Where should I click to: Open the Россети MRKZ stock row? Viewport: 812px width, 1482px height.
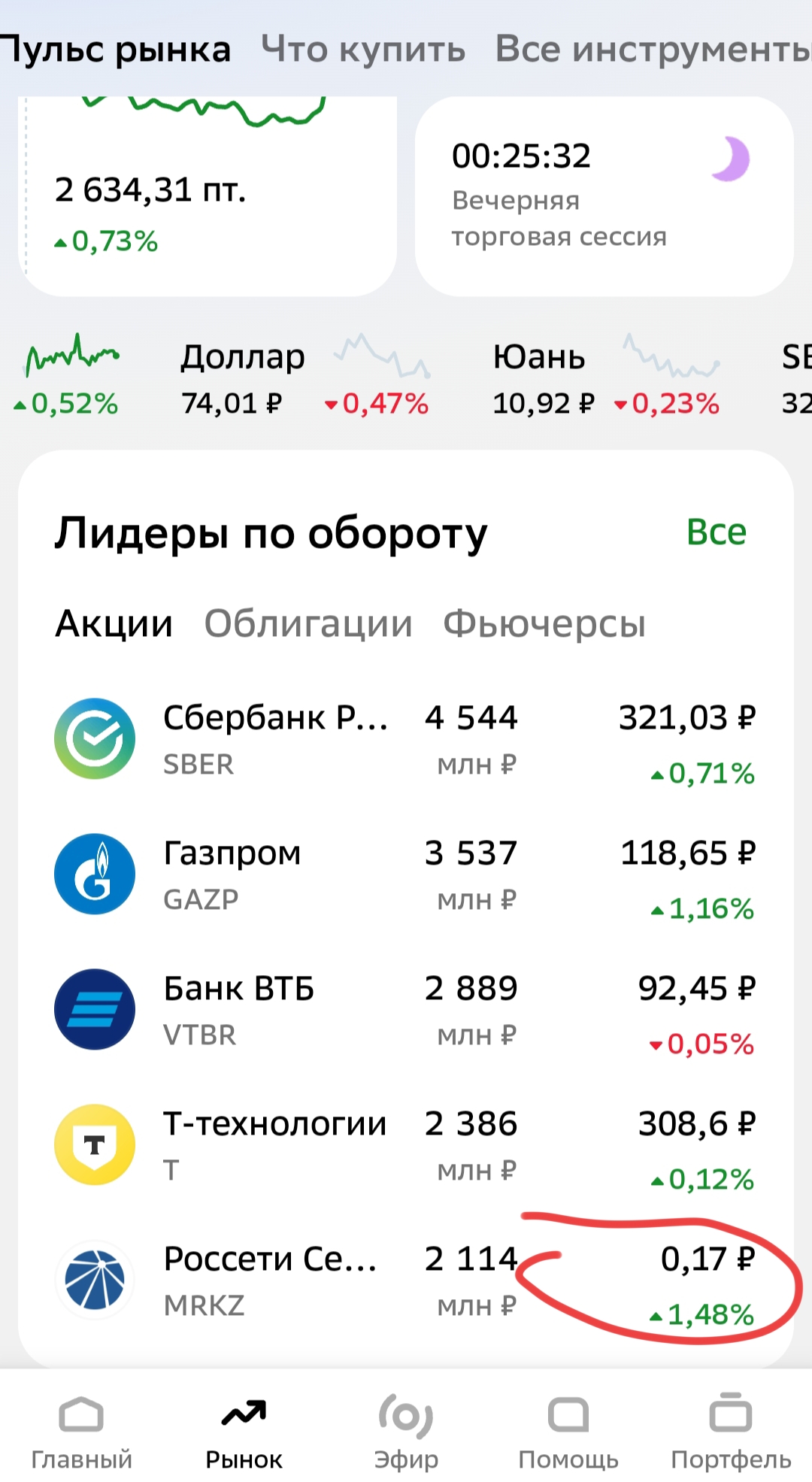pos(406,1280)
